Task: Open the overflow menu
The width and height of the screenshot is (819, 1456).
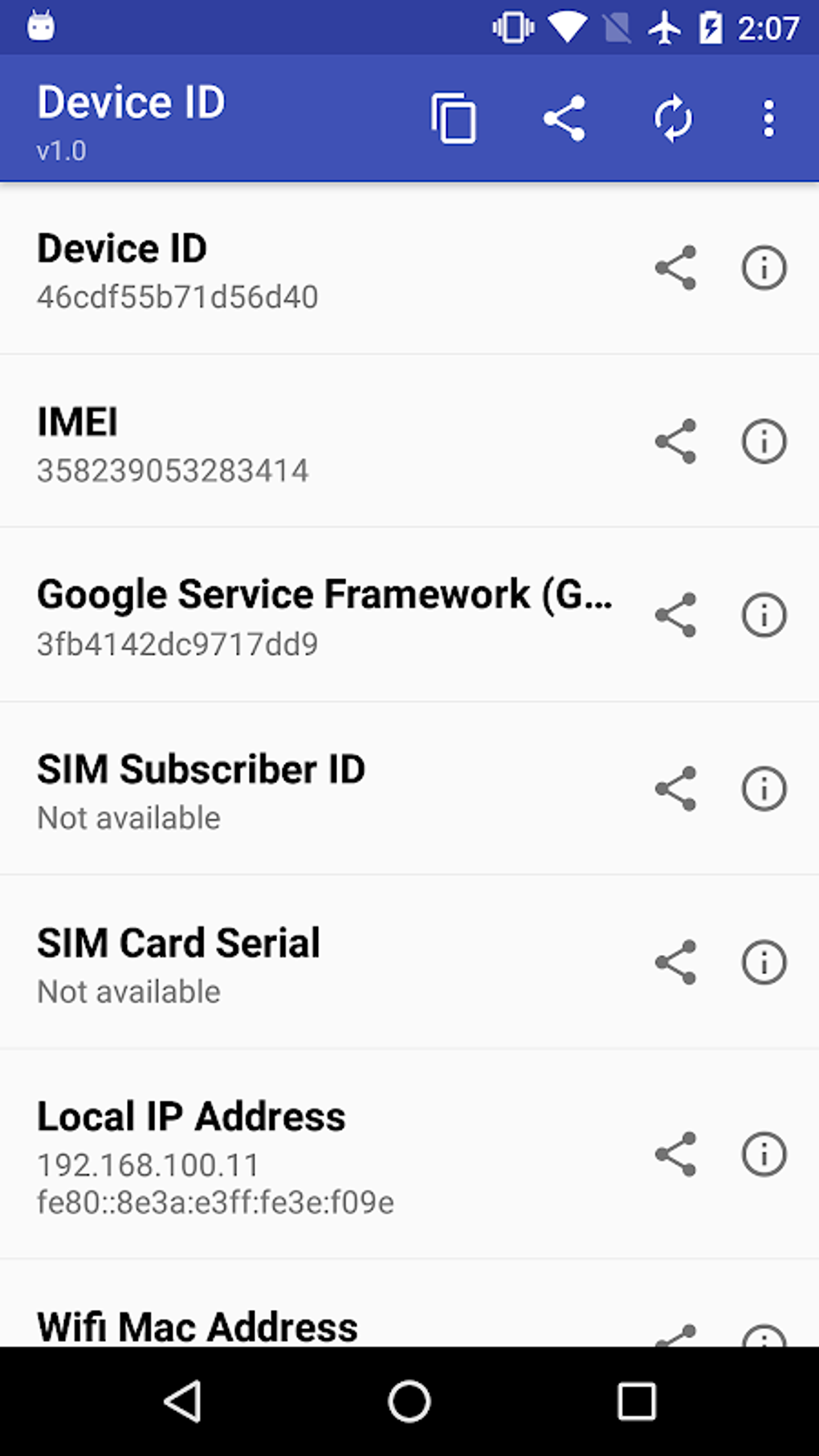Action: [x=768, y=119]
